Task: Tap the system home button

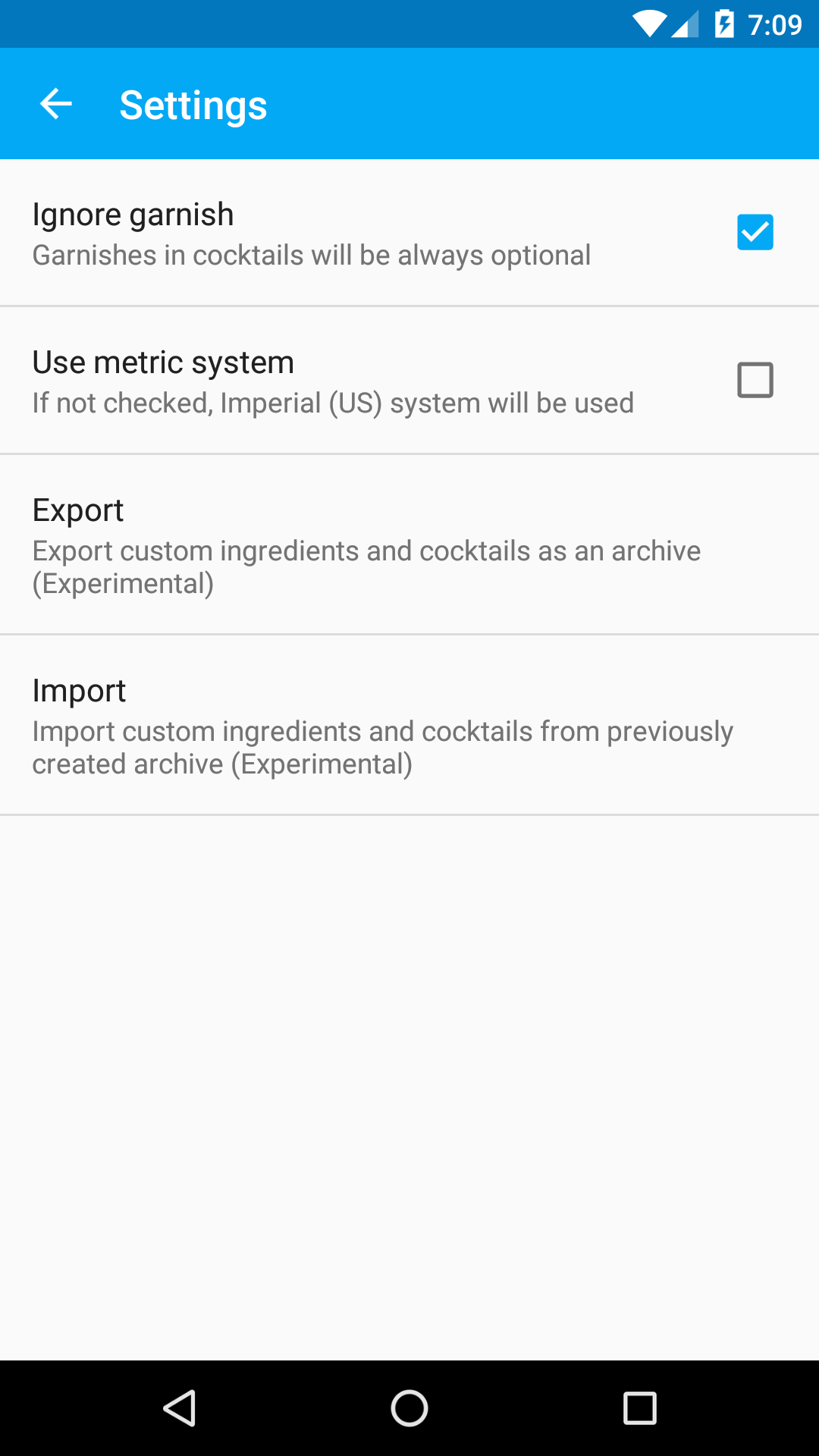Action: [x=409, y=1408]
